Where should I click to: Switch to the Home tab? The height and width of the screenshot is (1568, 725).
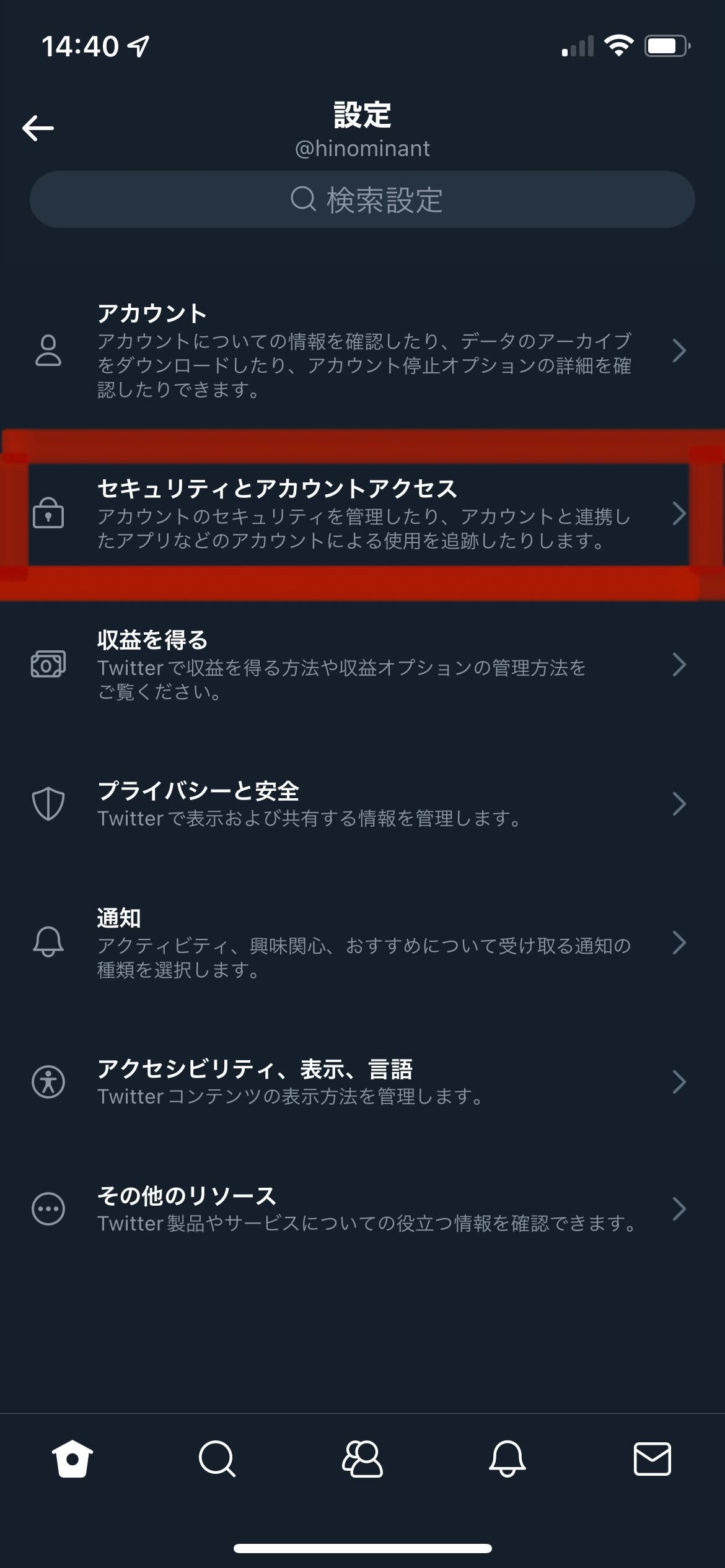(x=72, y=1459)
